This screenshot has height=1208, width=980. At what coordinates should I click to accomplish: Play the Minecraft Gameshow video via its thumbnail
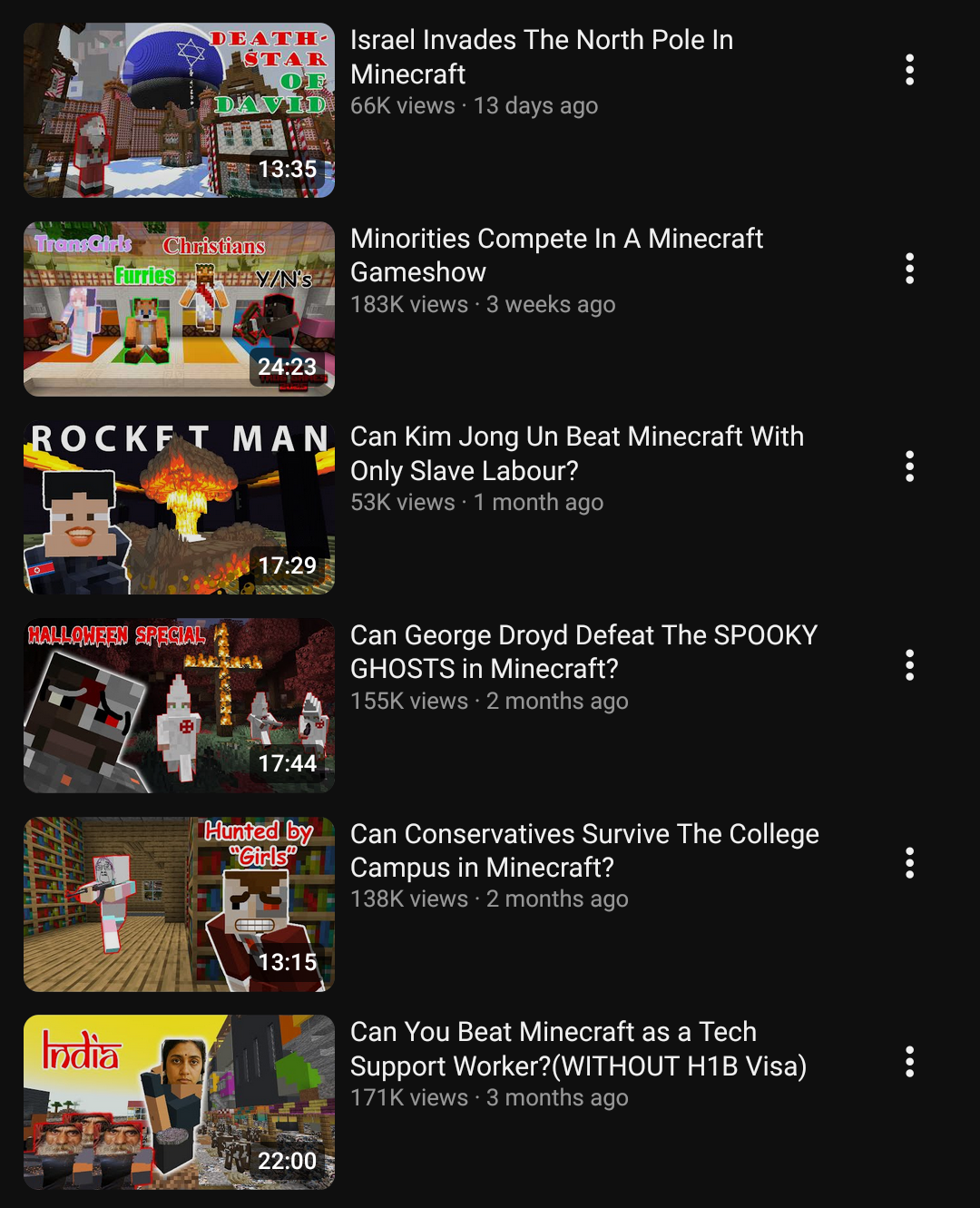click(x=178, y=309)
